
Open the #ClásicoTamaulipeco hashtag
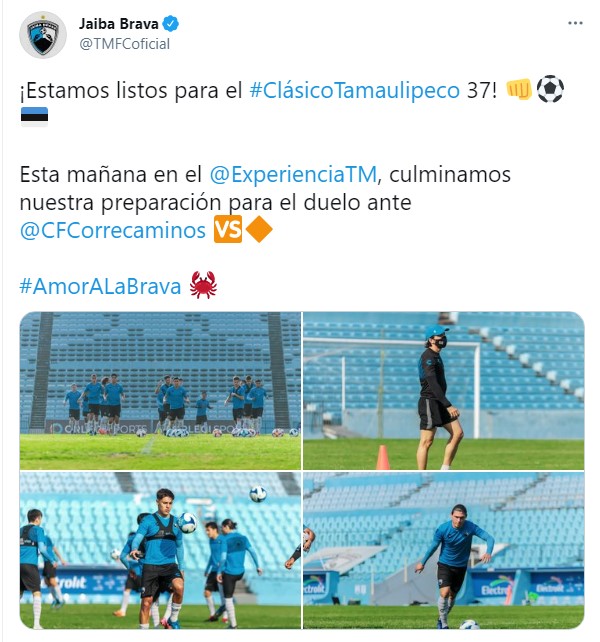[355, 90]
